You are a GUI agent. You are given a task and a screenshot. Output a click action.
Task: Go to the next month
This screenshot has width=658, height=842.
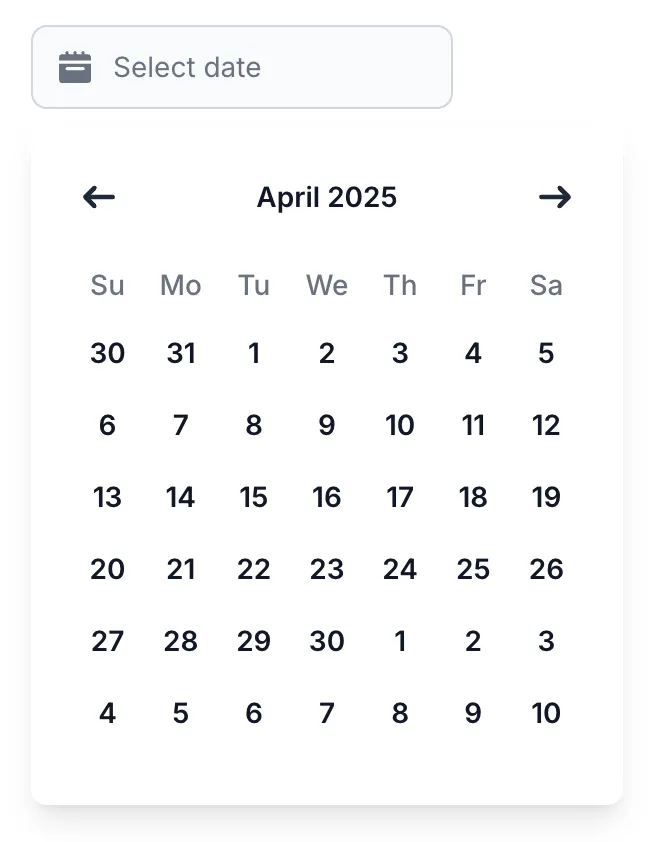pos(555,197)
